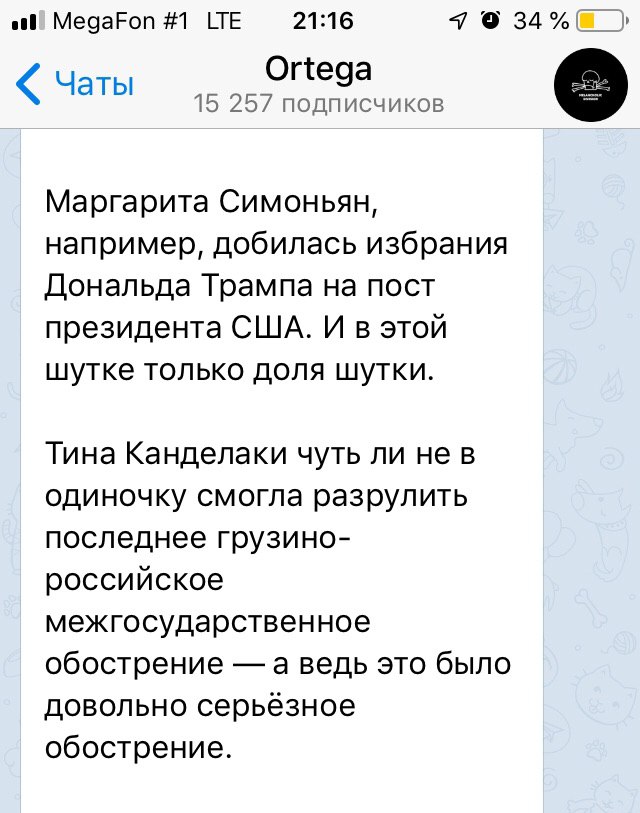Open Ortega channel info header
Viewport: 640px width, 813px height.
tap(319, 84)
